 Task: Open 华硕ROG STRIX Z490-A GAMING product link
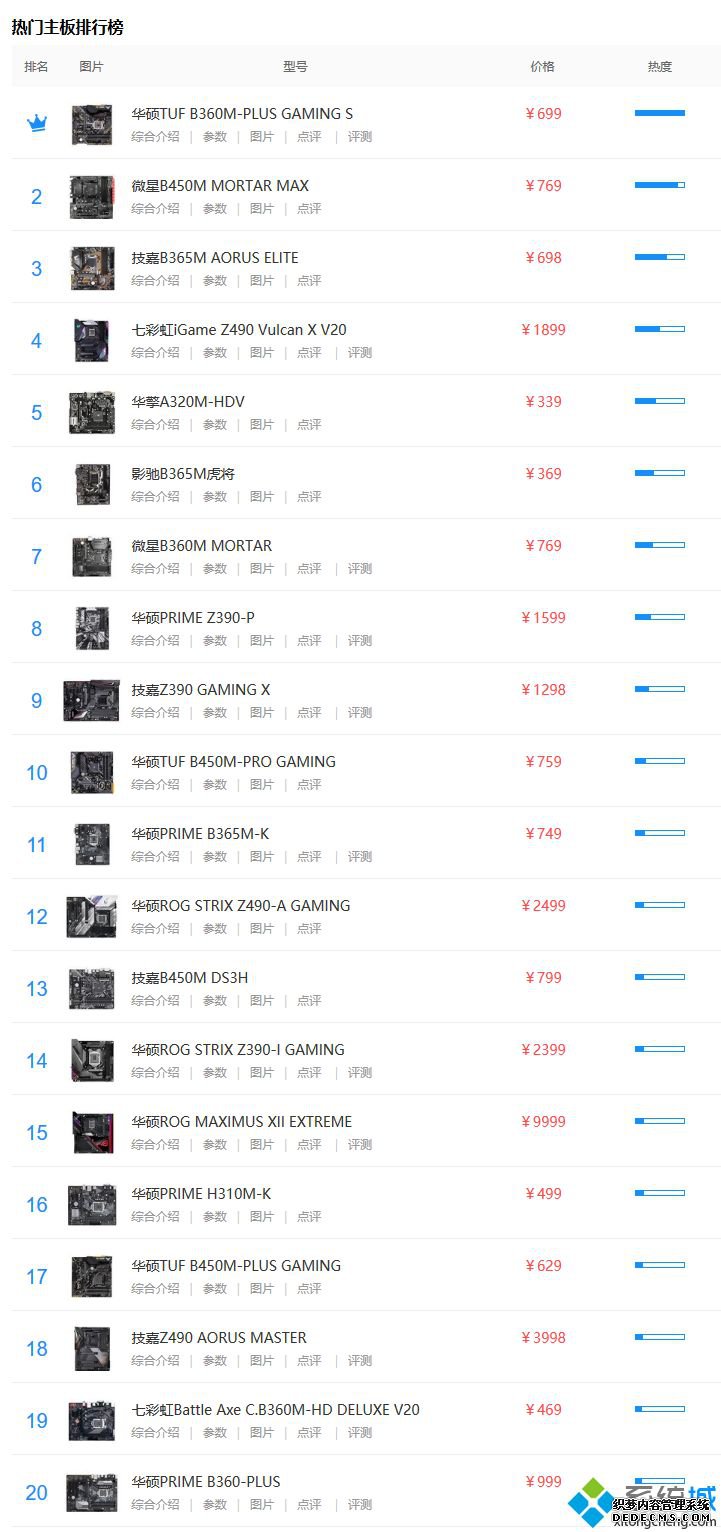coord(241,906)
